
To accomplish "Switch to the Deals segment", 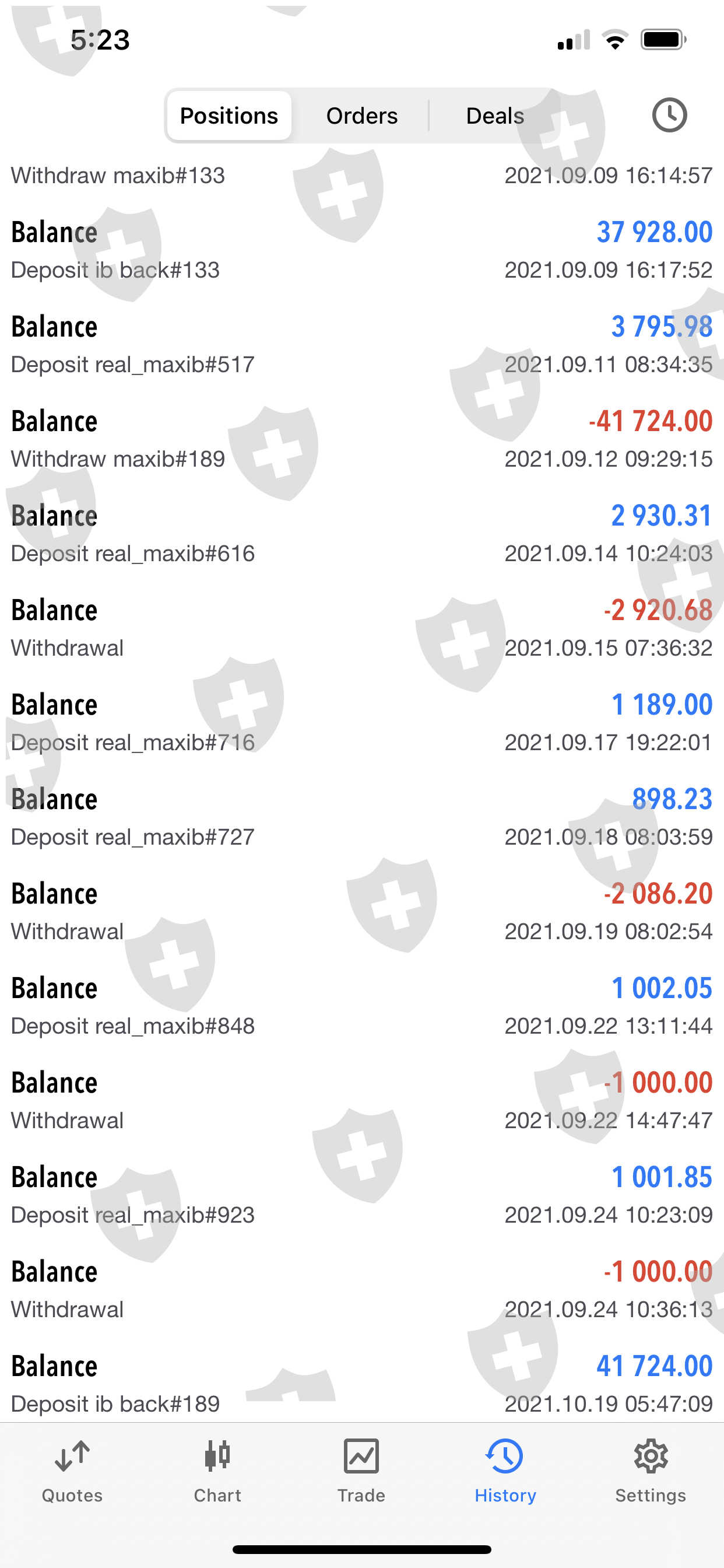I will [x=495, y=116].
